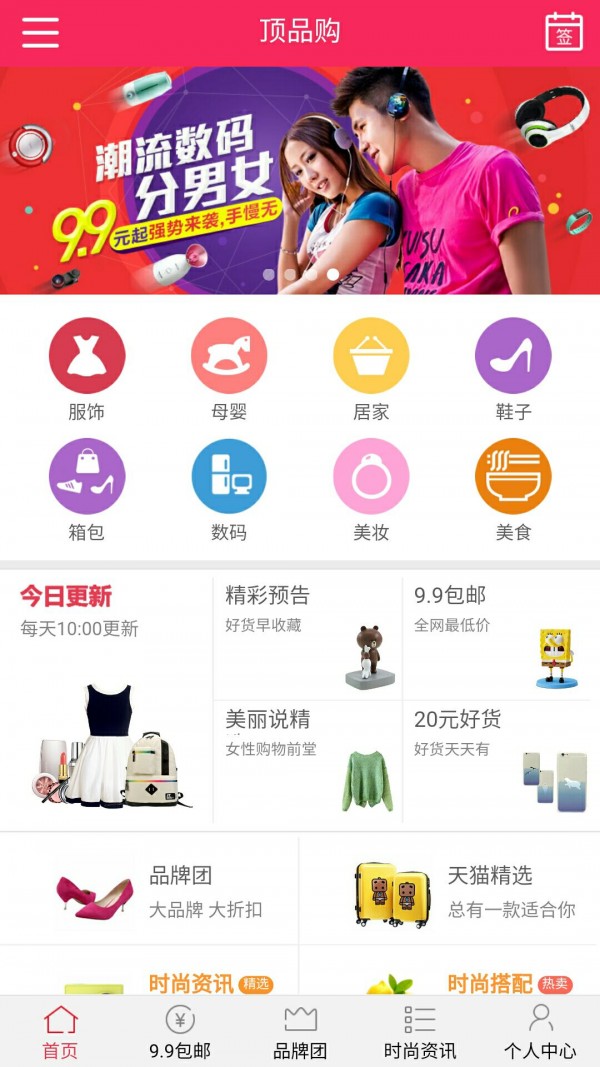The image size is (600, 1067).
Task: Open the 天猫精选 card
Action: click(x=448, y=890)
